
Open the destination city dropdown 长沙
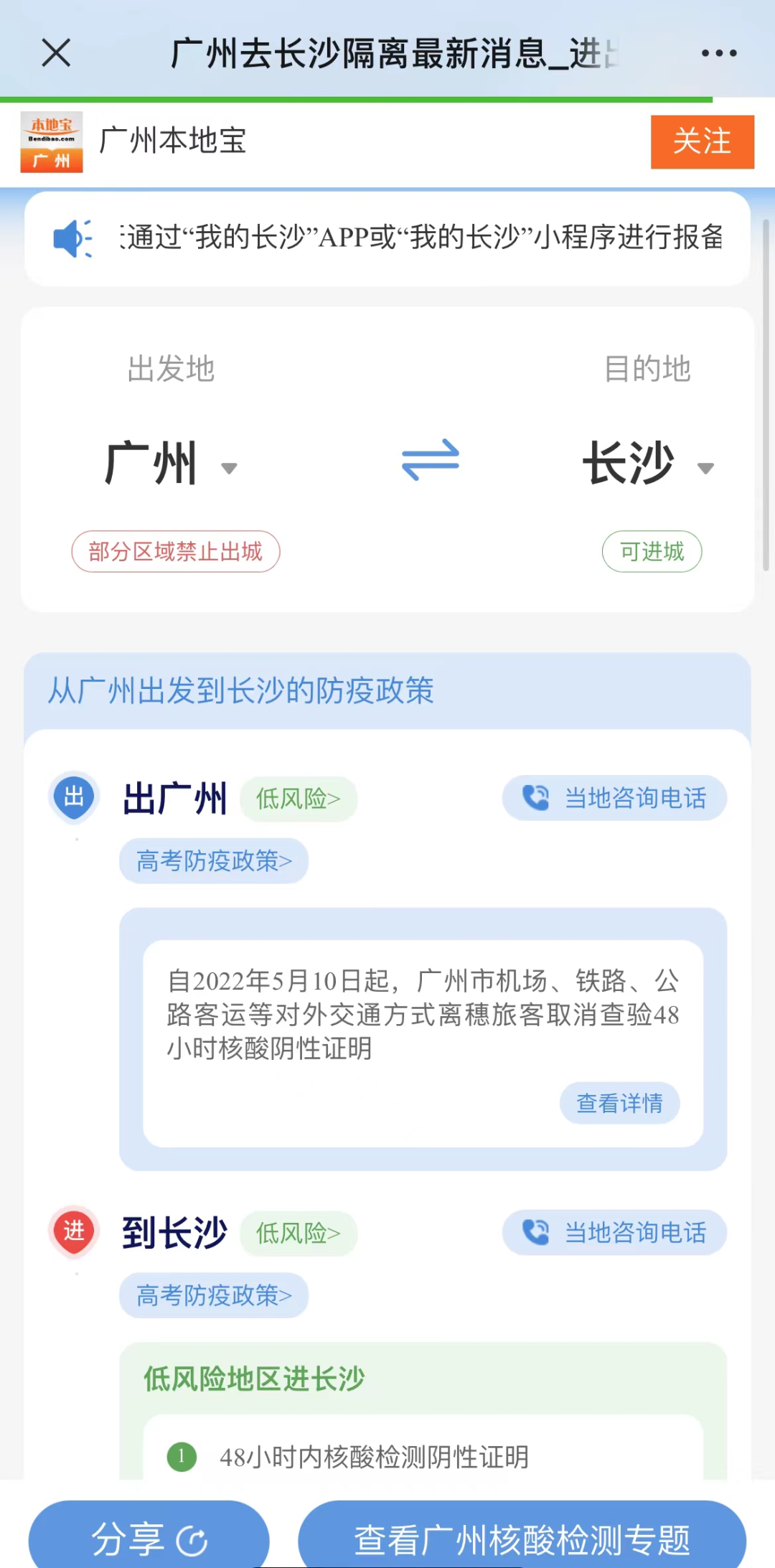(x=647, y=464)
